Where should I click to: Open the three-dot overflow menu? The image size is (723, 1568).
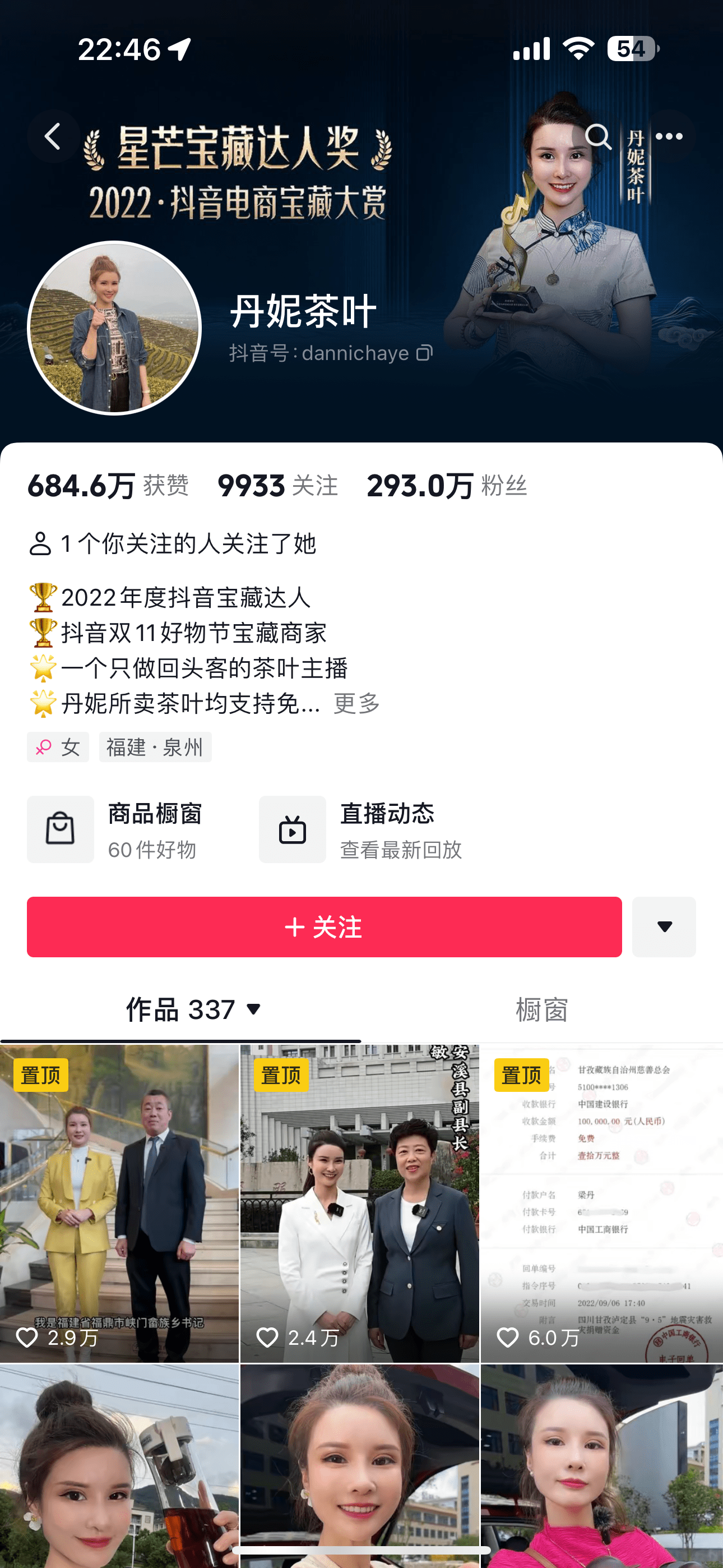[669, 136]
